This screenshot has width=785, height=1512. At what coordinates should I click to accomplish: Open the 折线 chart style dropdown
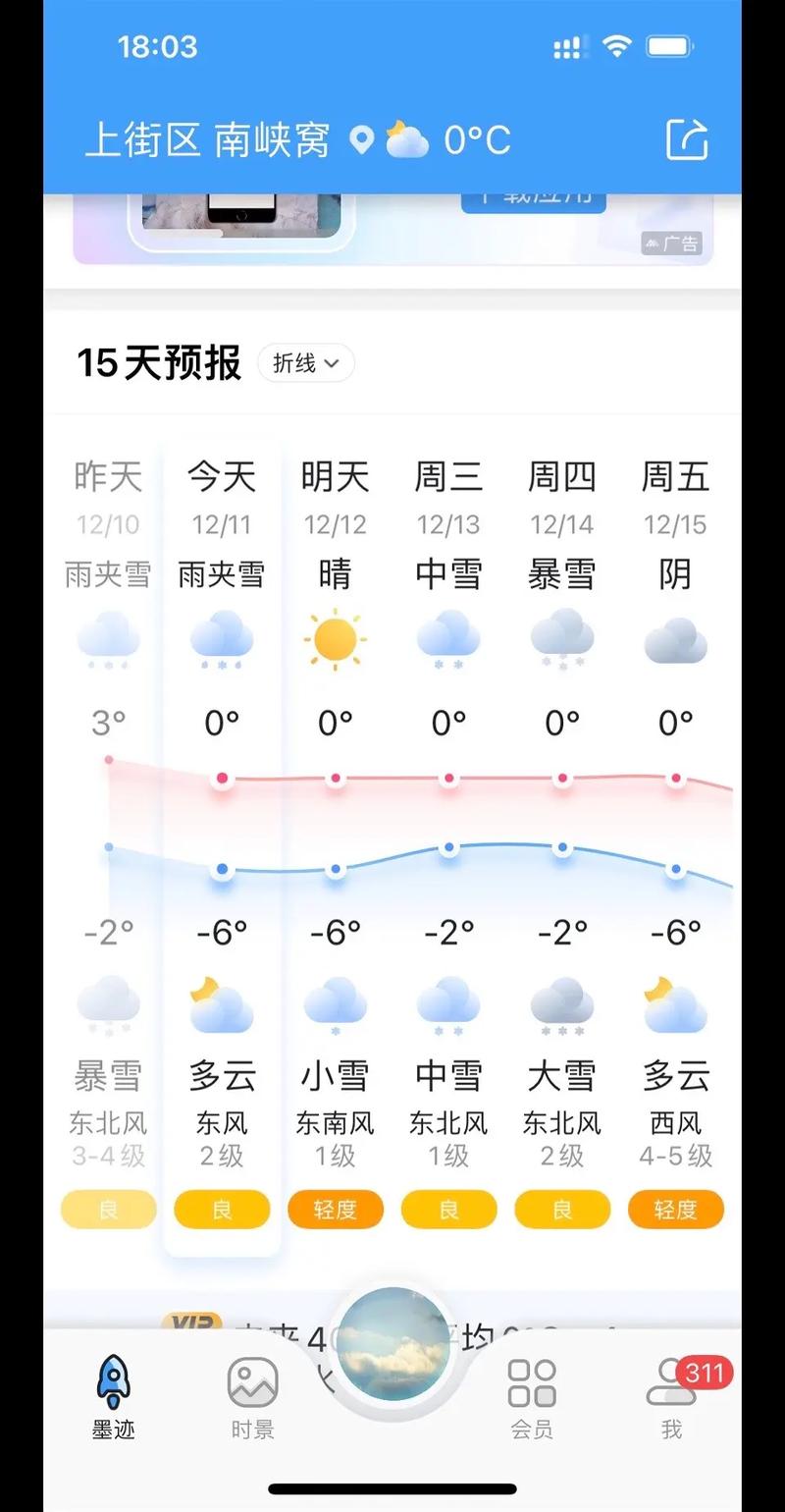pyautogui.click(x=305, y=363)
